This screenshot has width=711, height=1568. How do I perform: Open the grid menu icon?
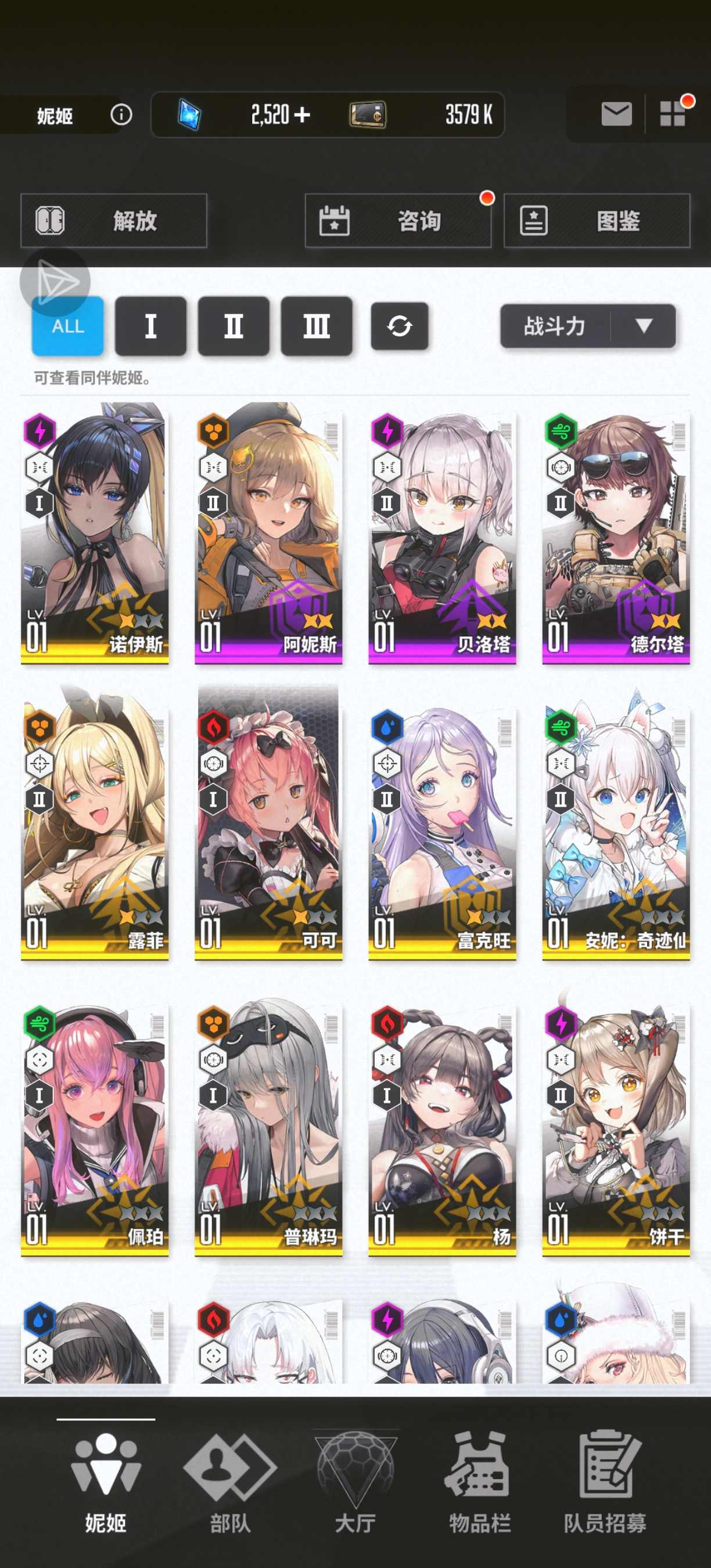pos(673,114)
